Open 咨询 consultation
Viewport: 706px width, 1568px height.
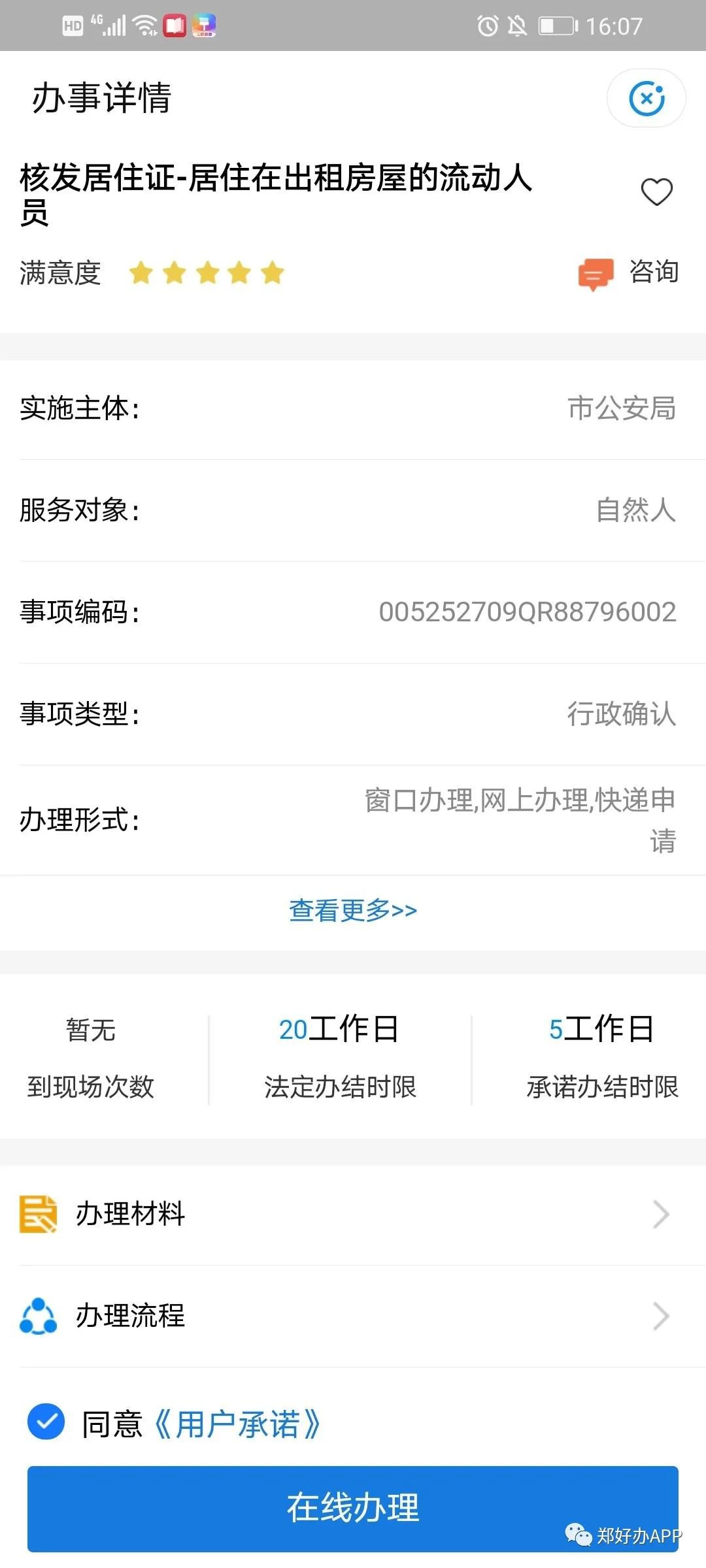[x=629, y=272]
